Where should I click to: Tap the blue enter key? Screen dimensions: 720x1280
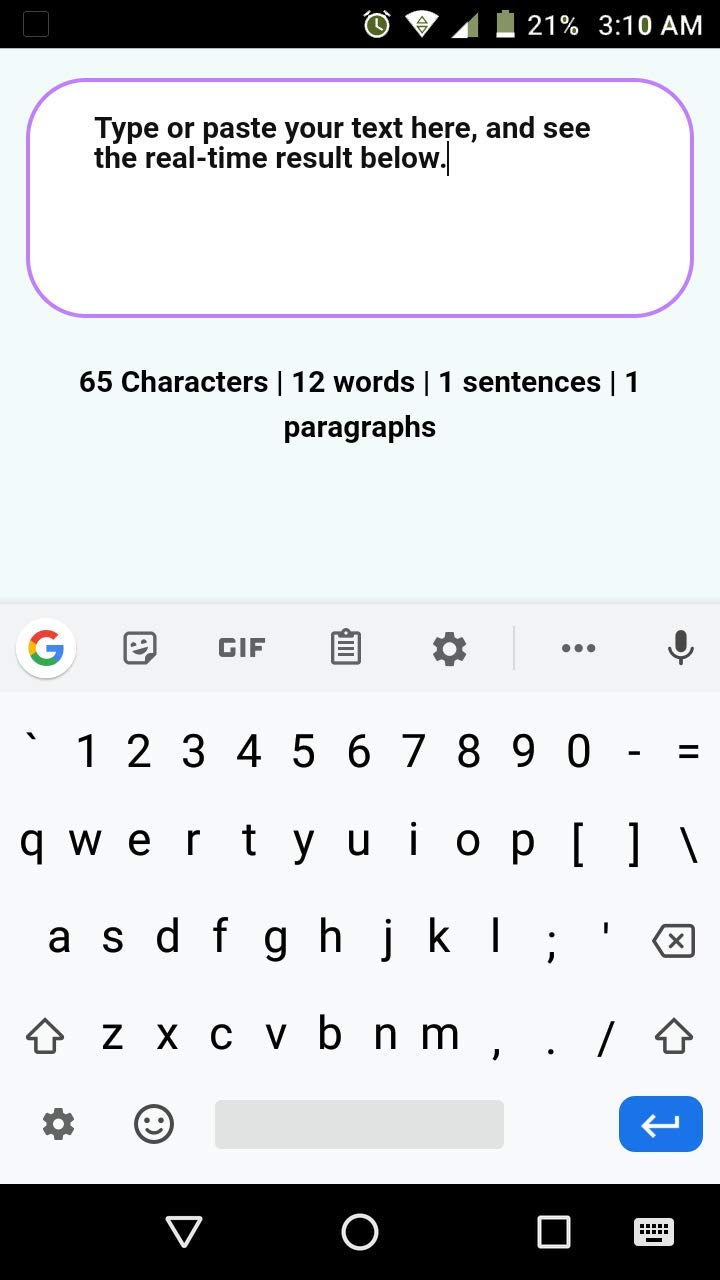[660, 1124]
